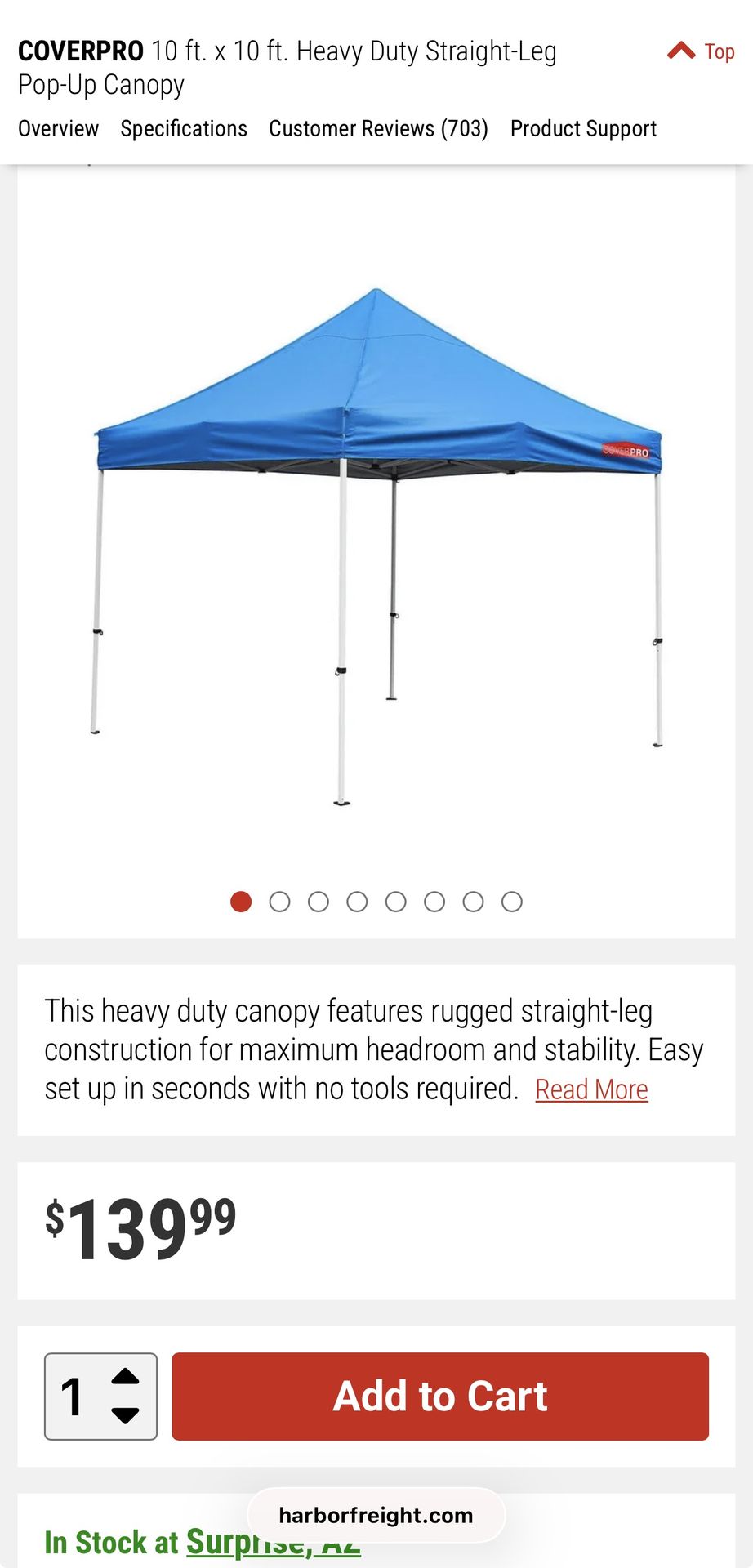
Task: Open the Product Support section
Action: tap(583, 129)
